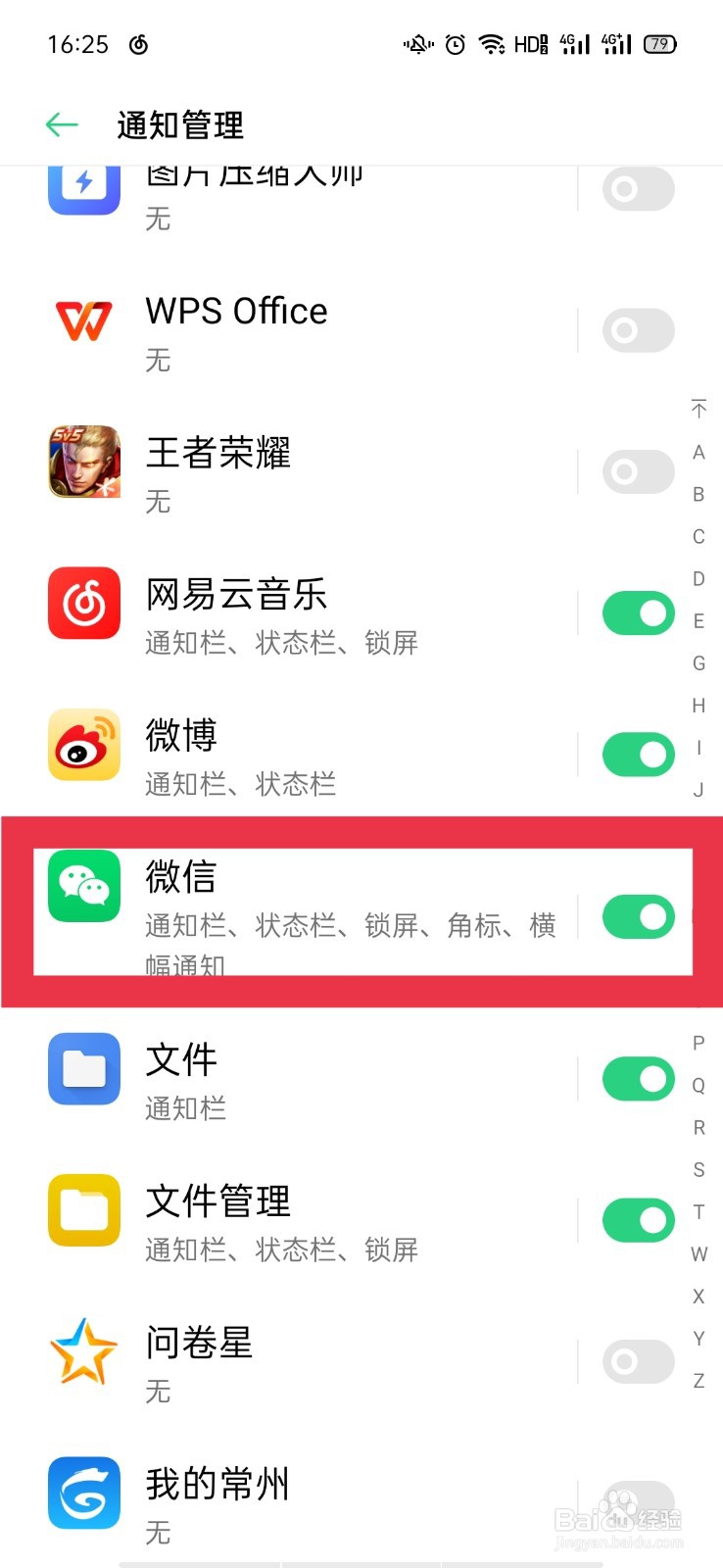Tap the 问卷星 star icon
This screenshot has height=1568, width=723.
83,1352
